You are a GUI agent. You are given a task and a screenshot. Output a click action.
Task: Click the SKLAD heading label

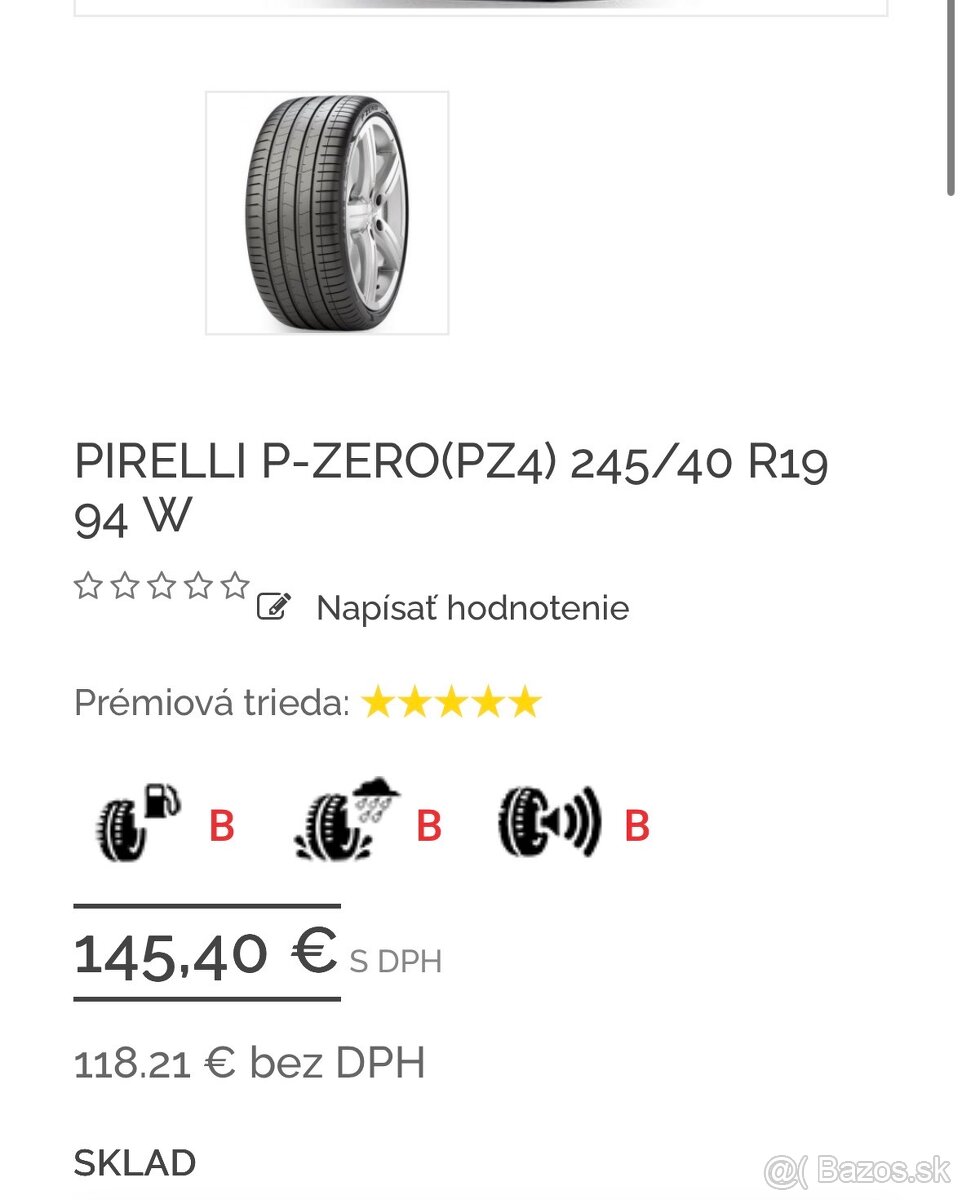(134, 1163)
